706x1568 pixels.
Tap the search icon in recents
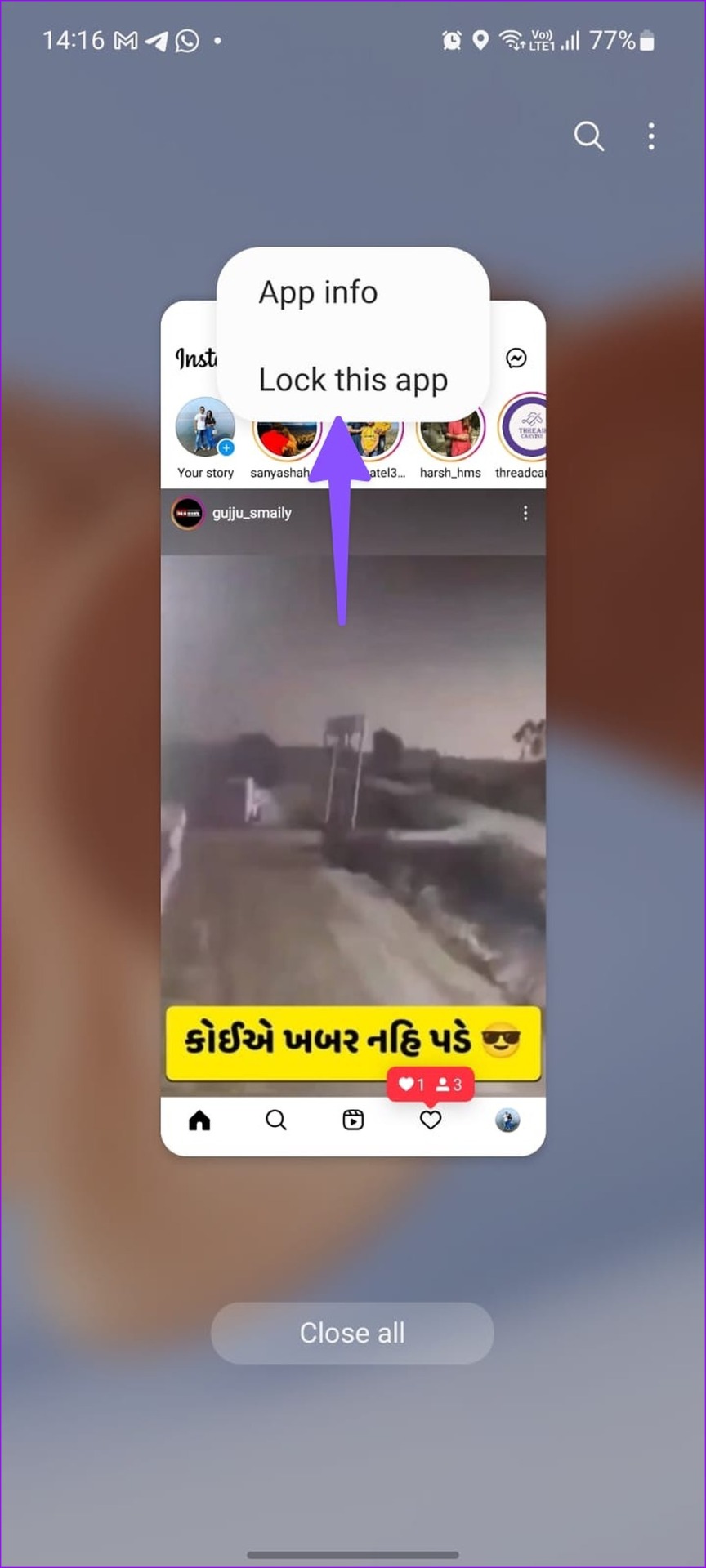coord(588,136)
